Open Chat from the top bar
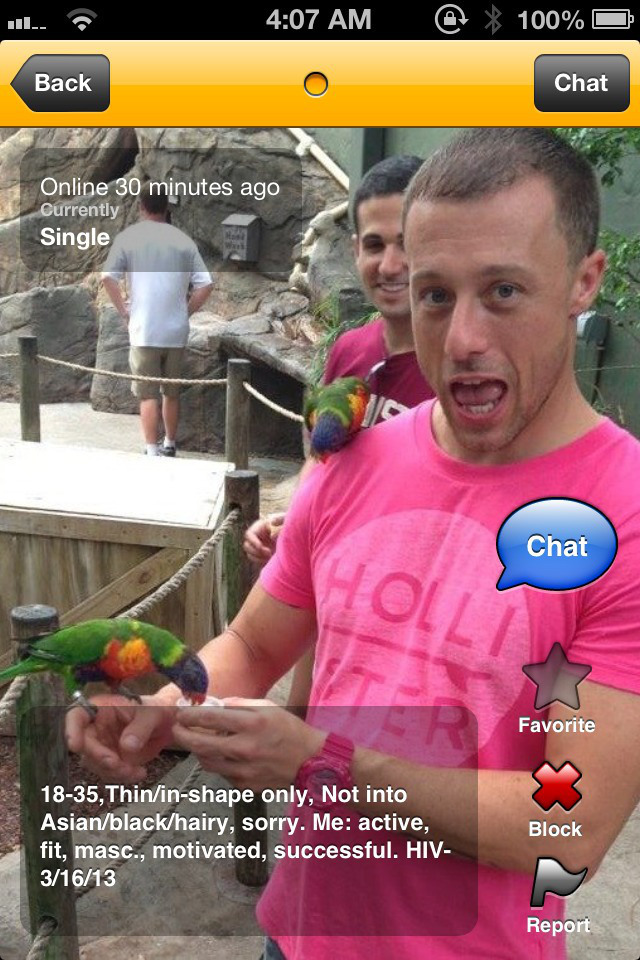 click(x=580, y=83)
